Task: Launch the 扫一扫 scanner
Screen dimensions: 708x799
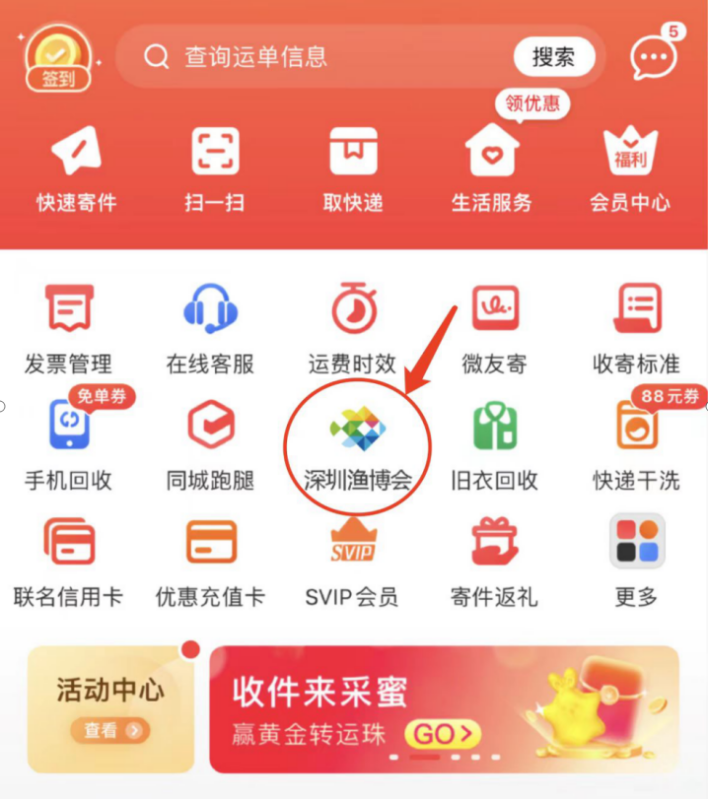Action: (214, 168)
